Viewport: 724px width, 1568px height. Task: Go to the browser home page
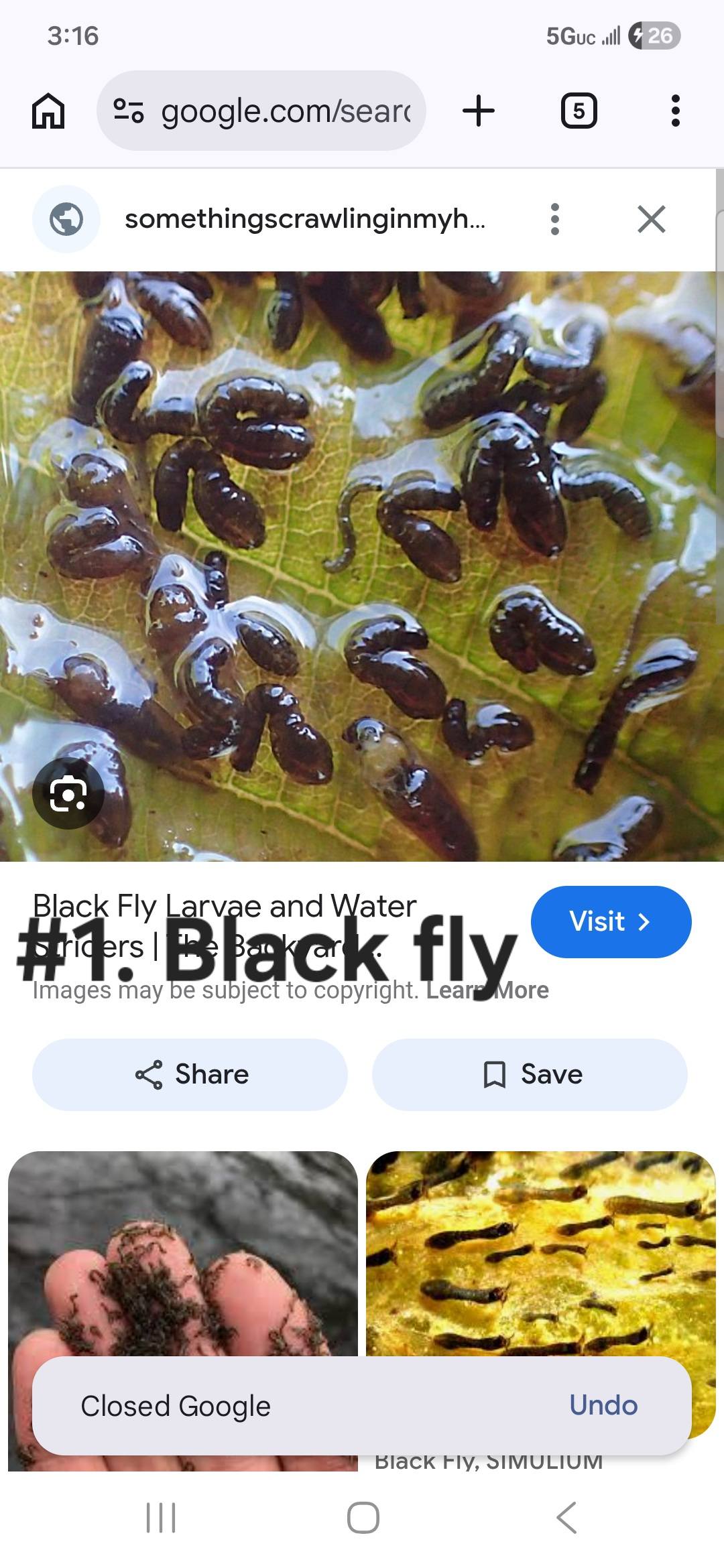(48, 111)
